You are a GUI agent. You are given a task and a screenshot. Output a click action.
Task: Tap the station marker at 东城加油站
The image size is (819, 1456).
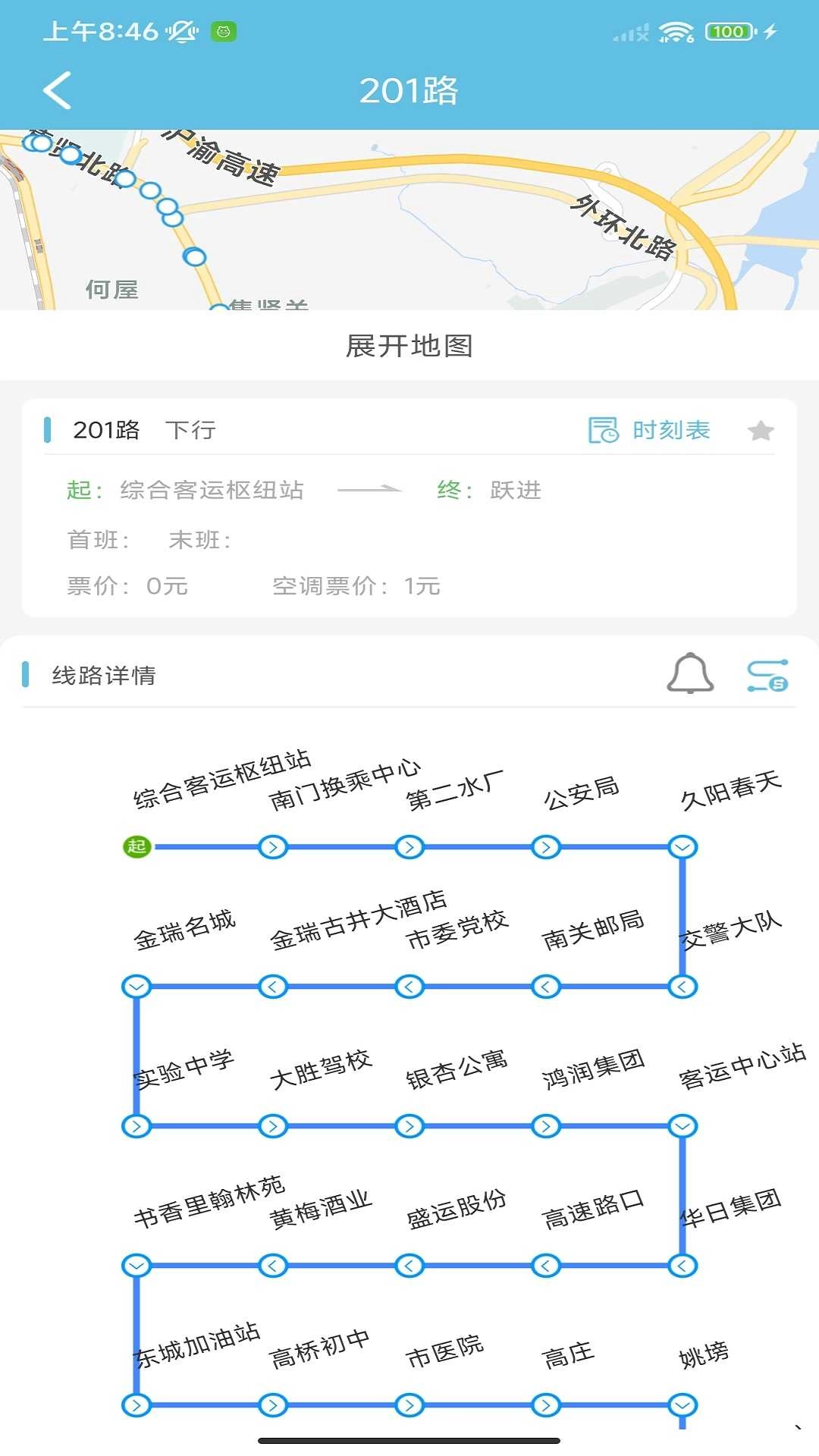pos(135,1406)
